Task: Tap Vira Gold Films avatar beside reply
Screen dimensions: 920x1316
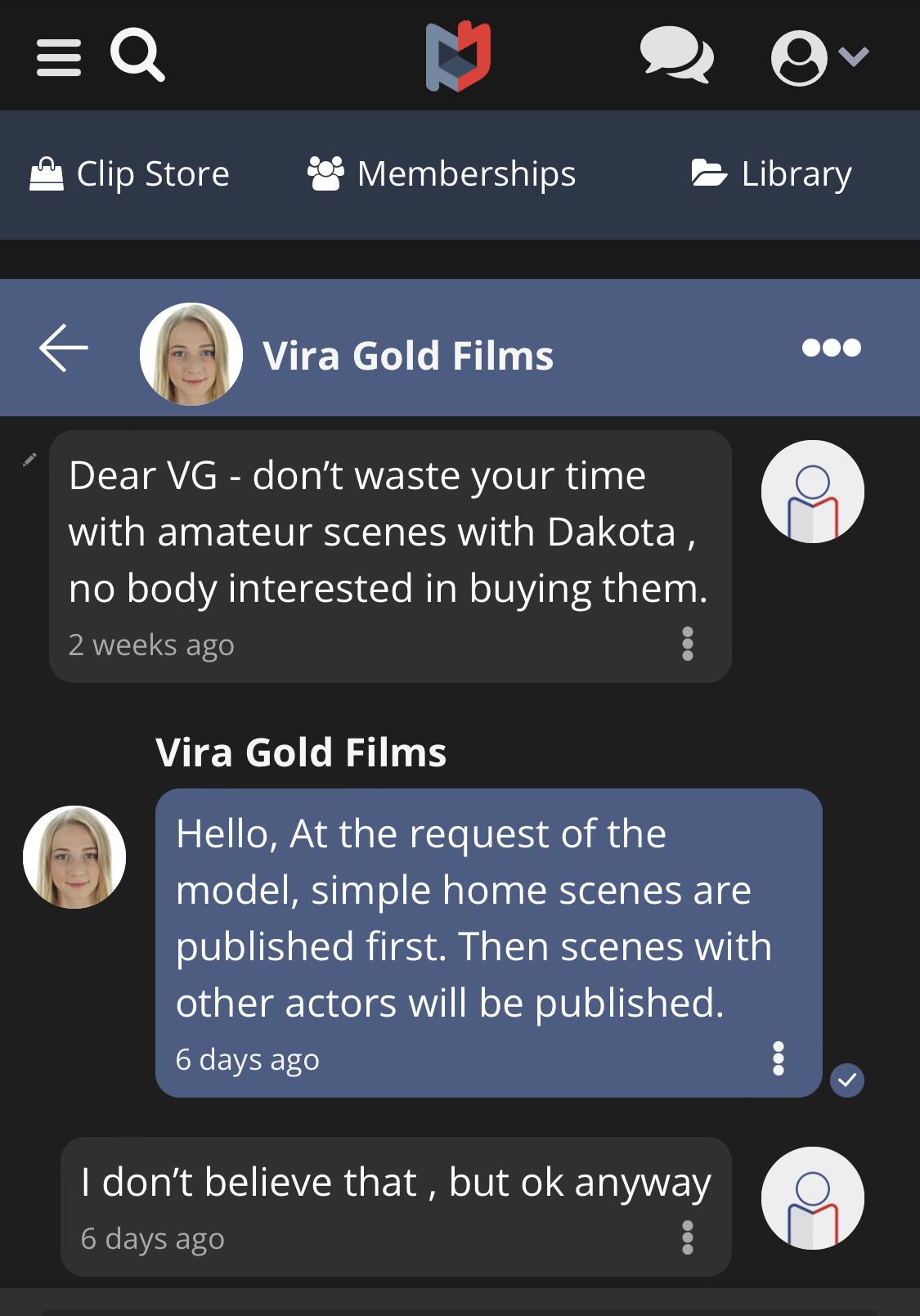Action: (74, 857)
